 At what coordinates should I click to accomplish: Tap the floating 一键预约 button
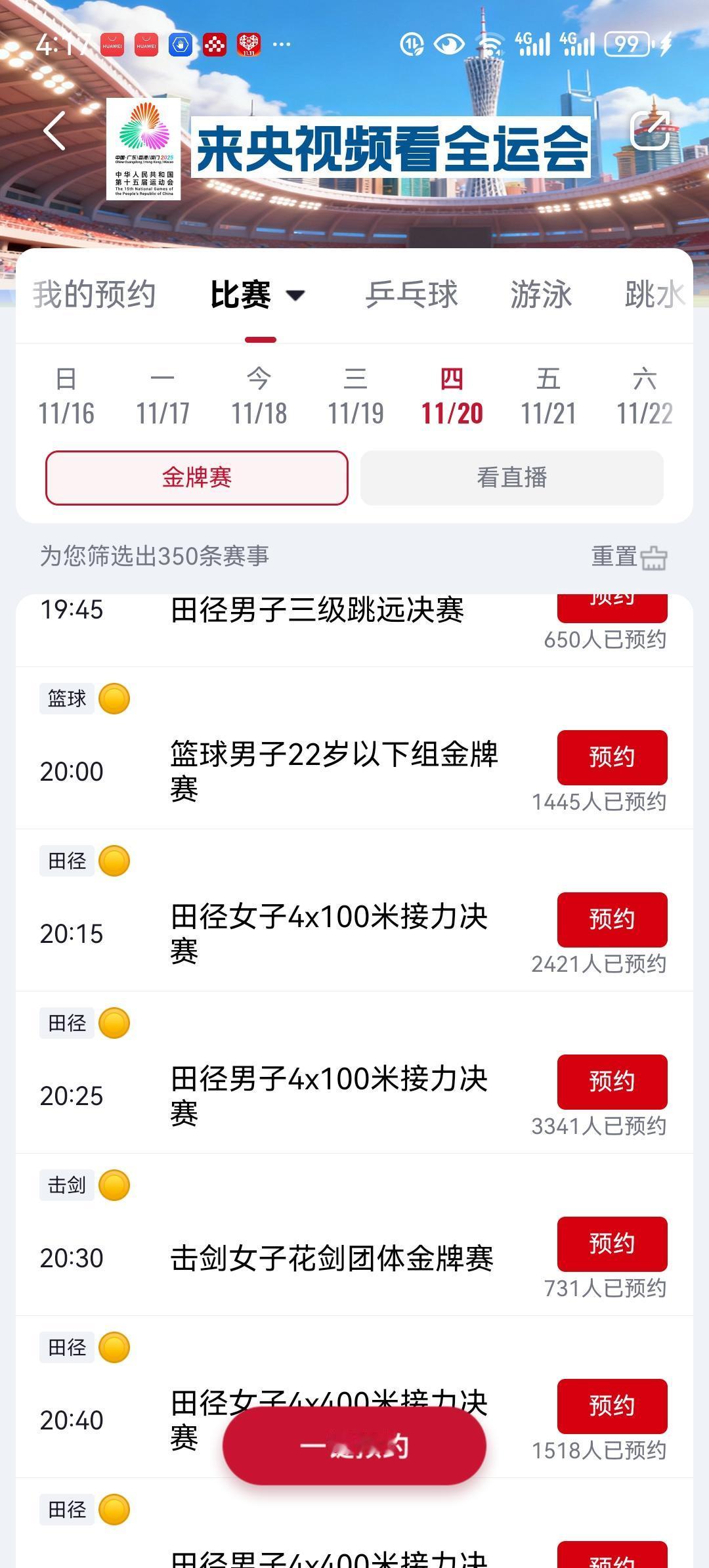354,1447
